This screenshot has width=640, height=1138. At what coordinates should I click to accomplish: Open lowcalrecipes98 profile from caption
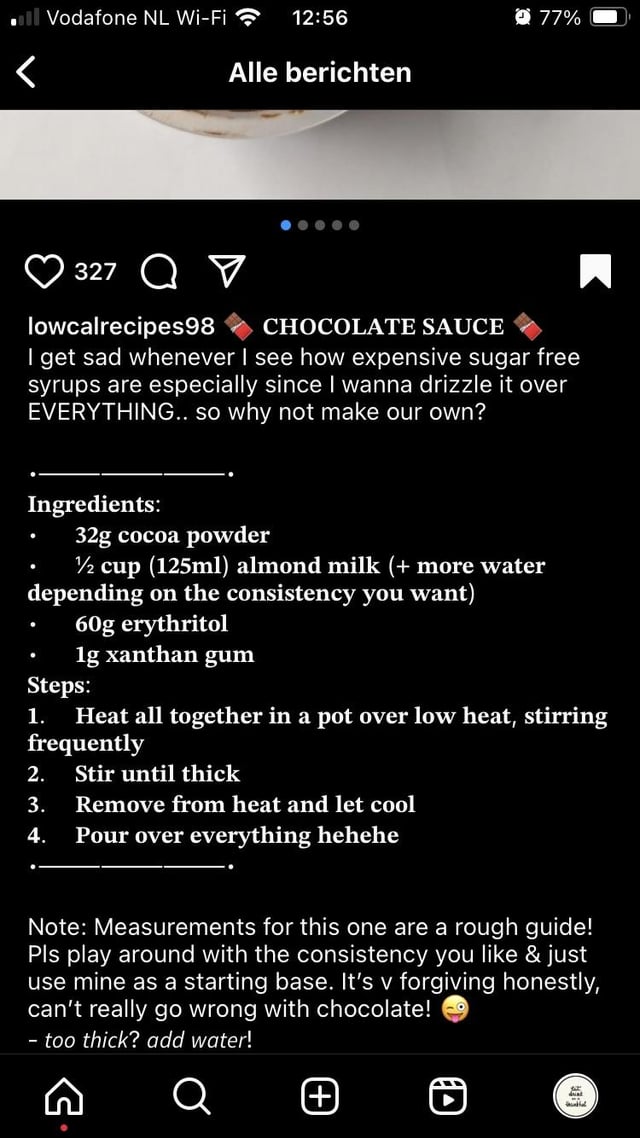pos(120,326)
